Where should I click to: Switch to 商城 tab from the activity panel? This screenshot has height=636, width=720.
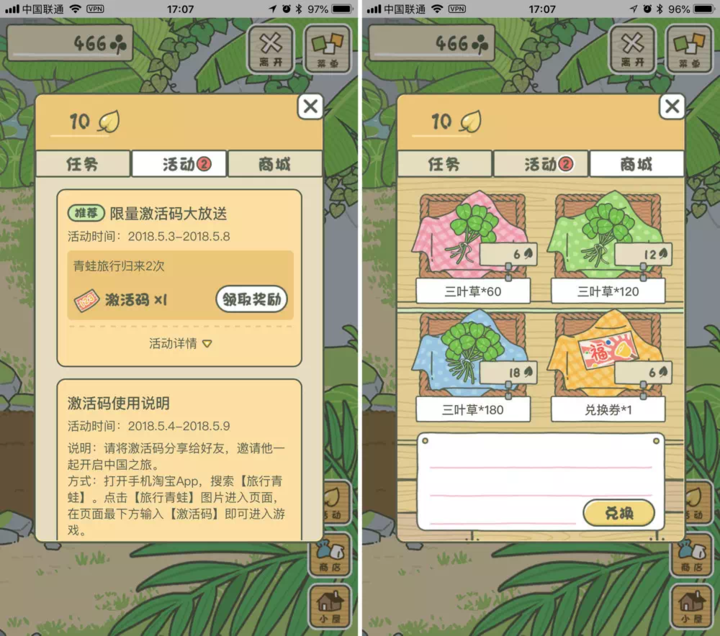click(x=274, y=164)
